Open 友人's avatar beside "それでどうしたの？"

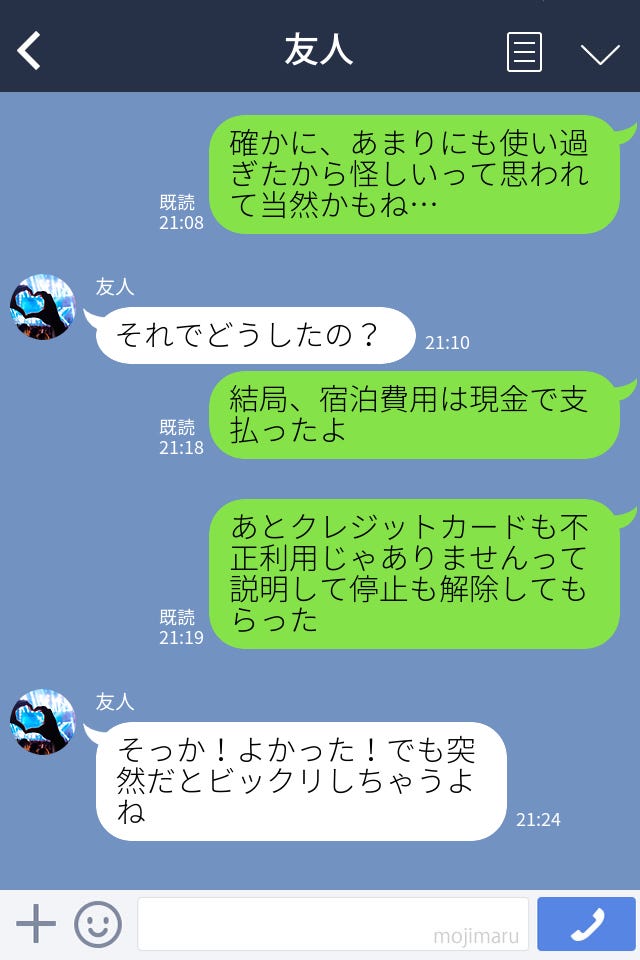point(43,308)
